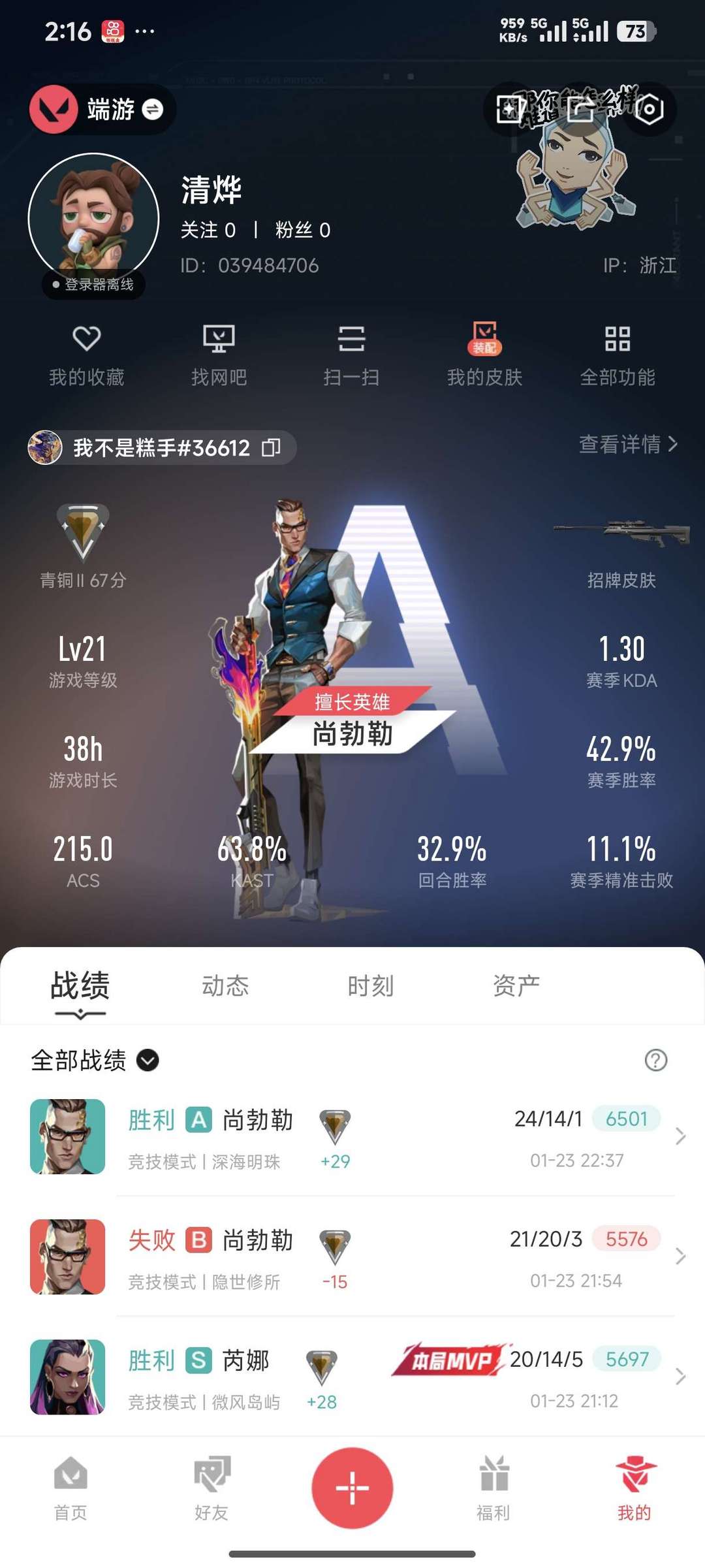Switch game mode via 端游 button
This screenshot has width=705, height=1568.
(102, 109)
